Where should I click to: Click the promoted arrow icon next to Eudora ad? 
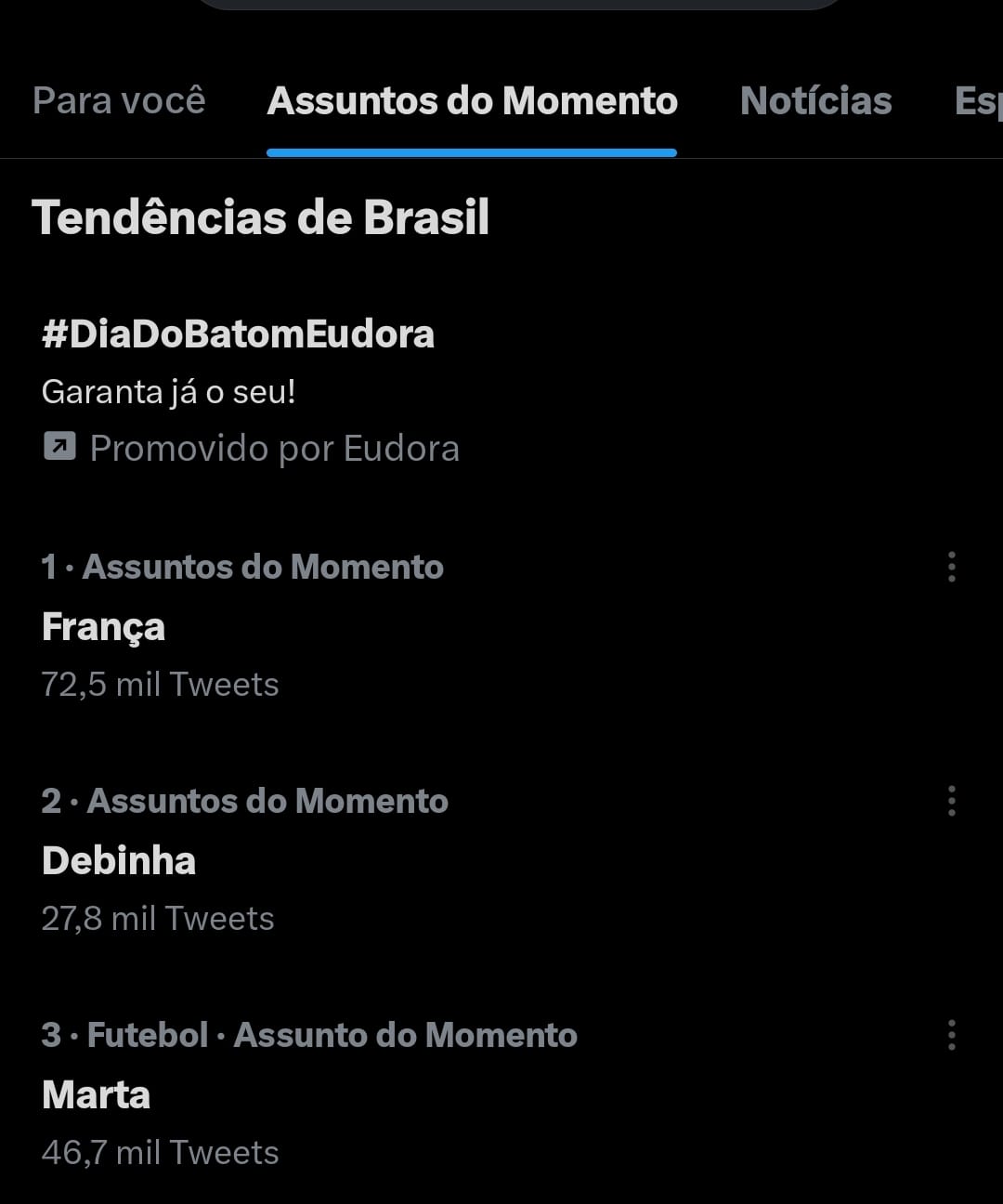click(x=58, y=448)
